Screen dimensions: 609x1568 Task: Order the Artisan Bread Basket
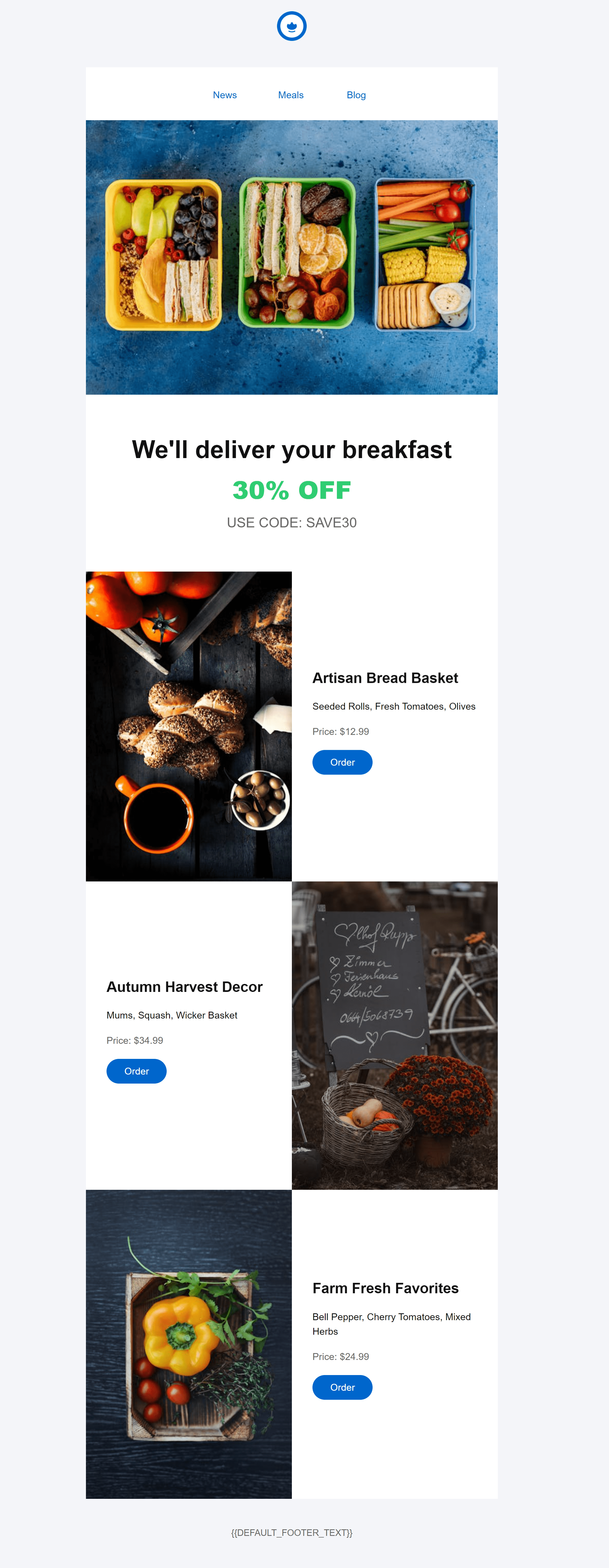[x=342, y=762]
